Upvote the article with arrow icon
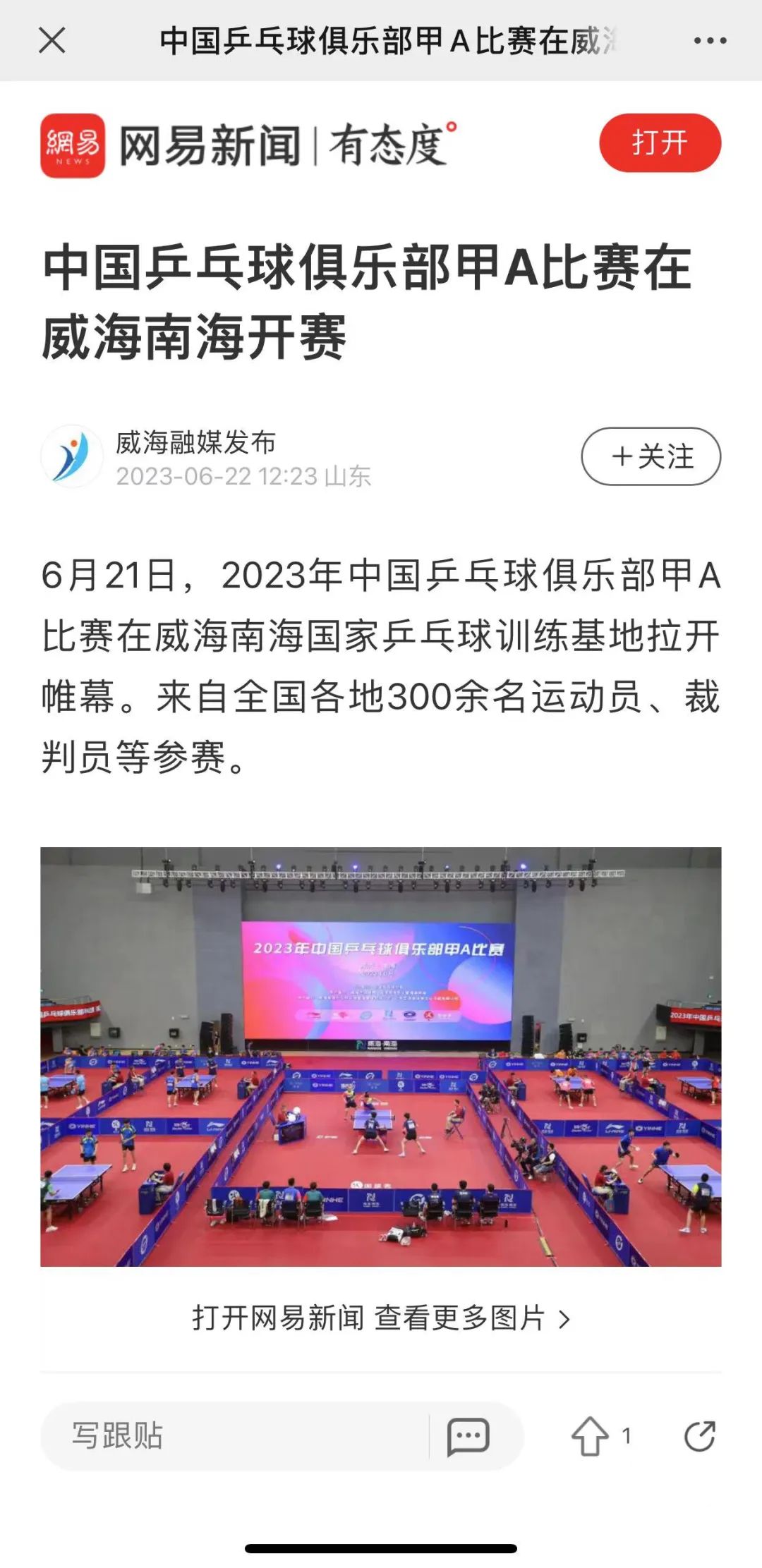Image resolution: width=762 pixels, height=1568 pixels. click(x=590, y=1435)
